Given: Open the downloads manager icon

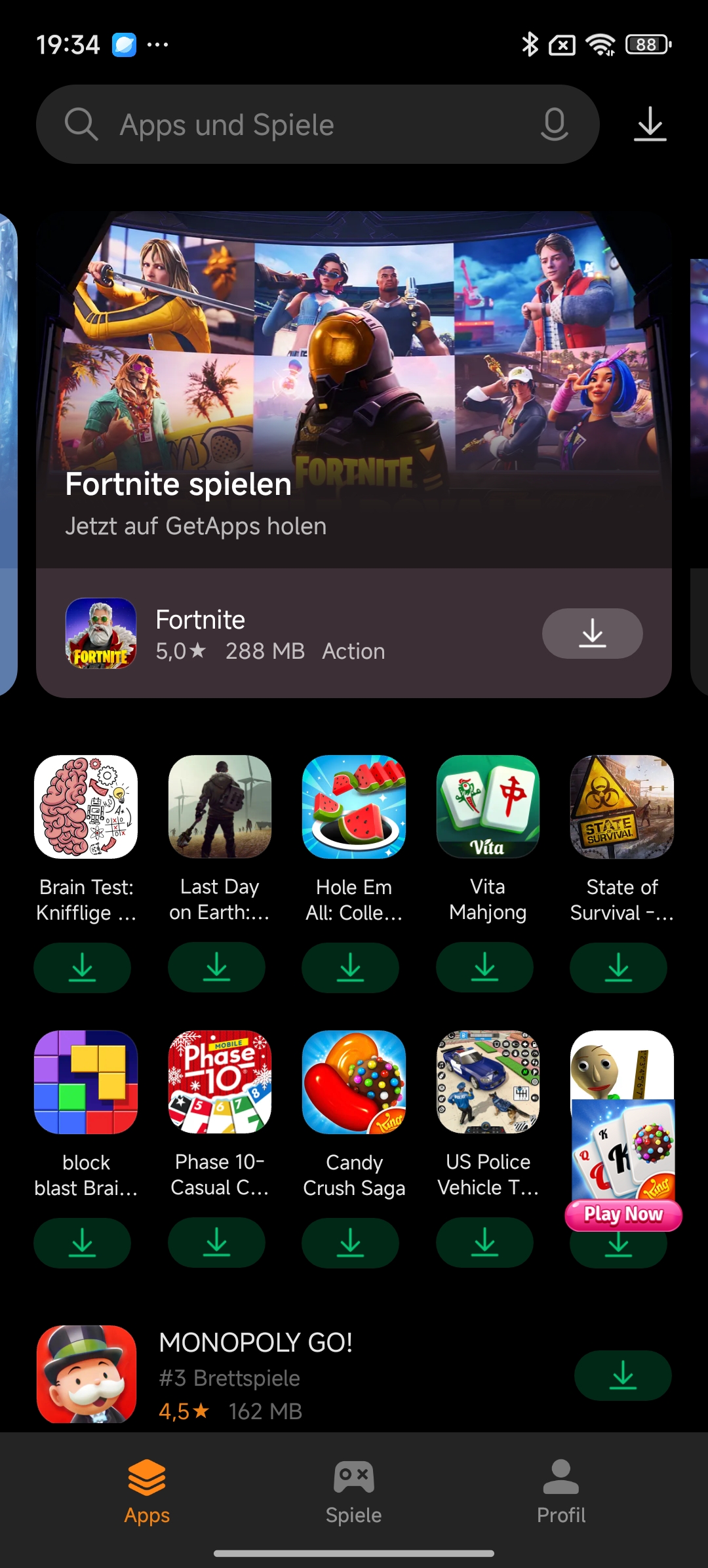Looking at the screenshot, I should pyautogui.click(x=650, y=125).
